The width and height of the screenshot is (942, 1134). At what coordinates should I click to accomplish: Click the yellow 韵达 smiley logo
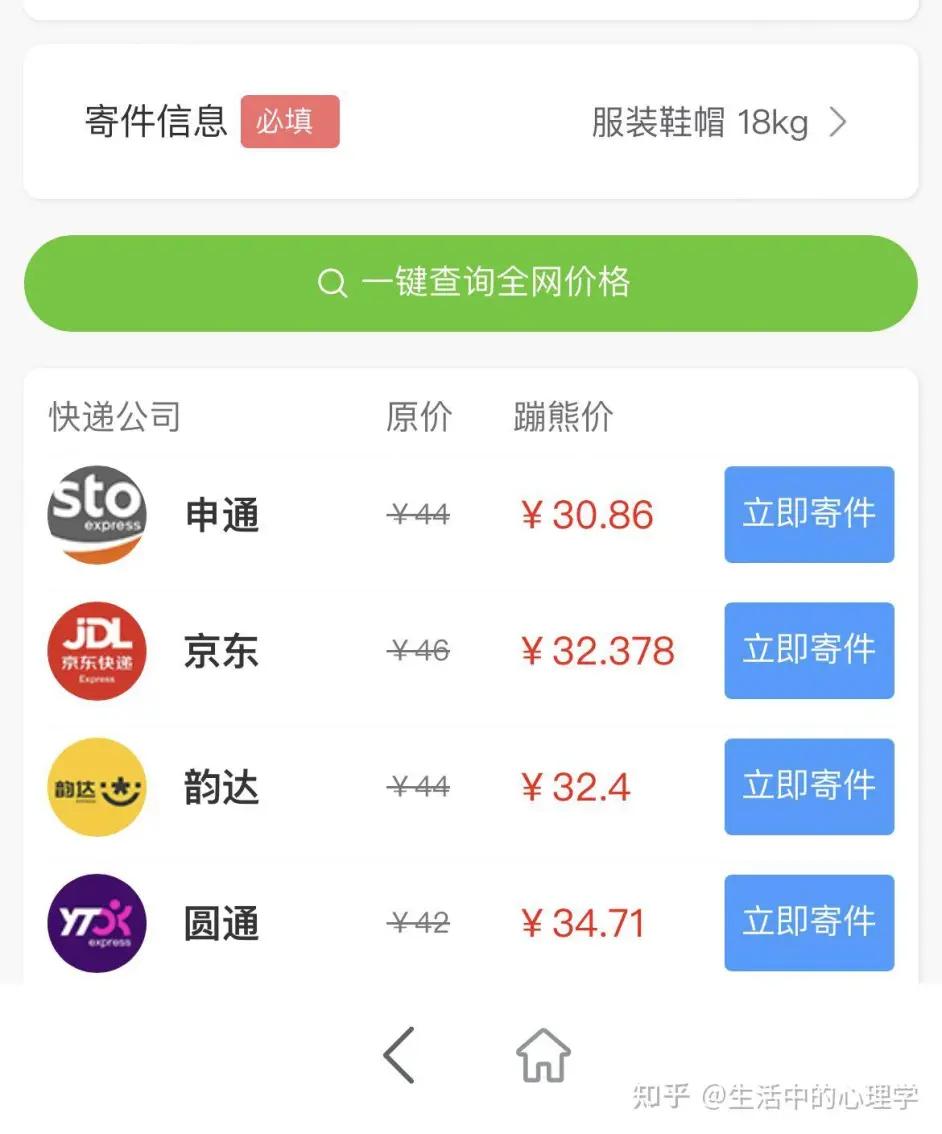click(x=96, y=787)
